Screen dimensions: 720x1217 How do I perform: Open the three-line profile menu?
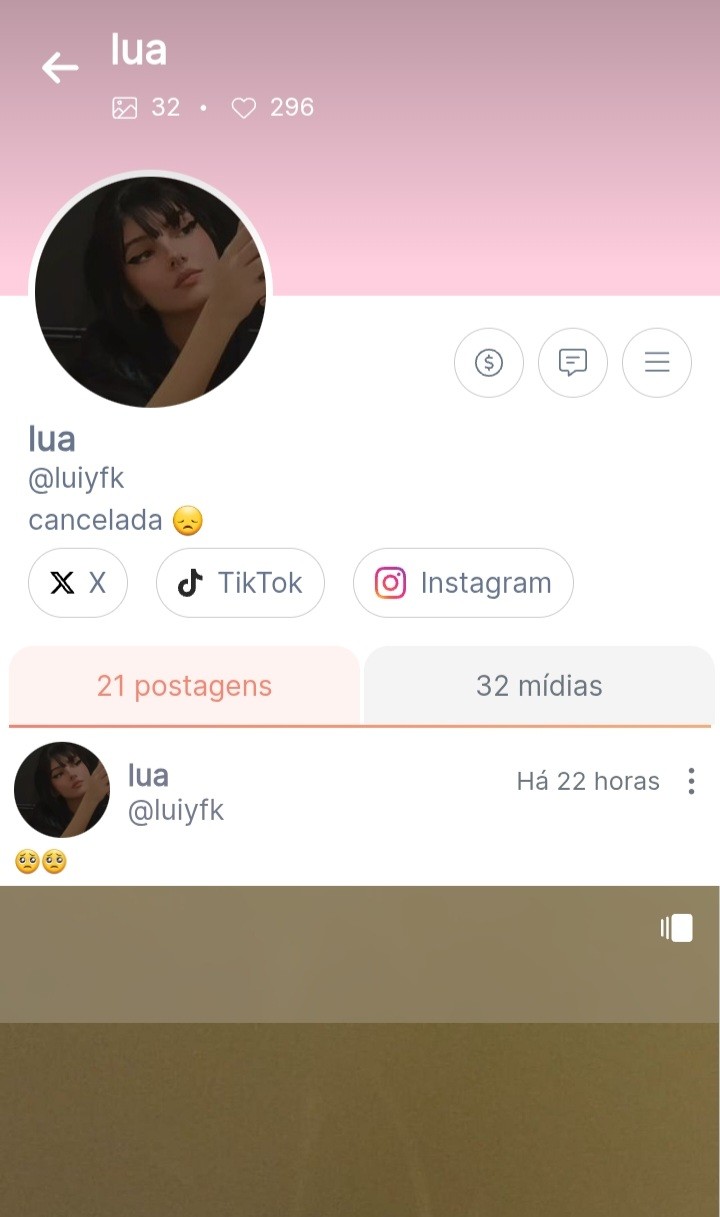point(657,362)
